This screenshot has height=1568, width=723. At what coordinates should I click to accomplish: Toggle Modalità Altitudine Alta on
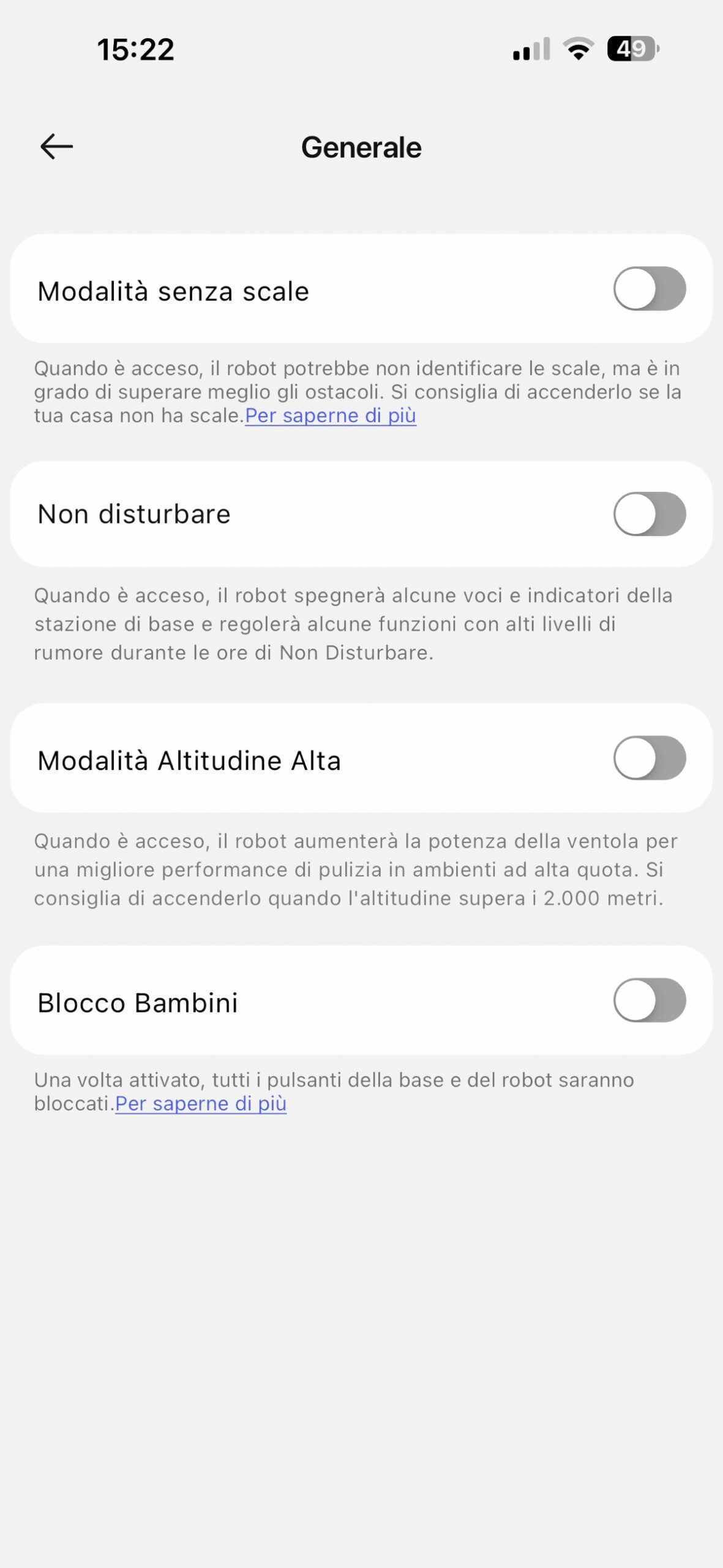[649, 758]
